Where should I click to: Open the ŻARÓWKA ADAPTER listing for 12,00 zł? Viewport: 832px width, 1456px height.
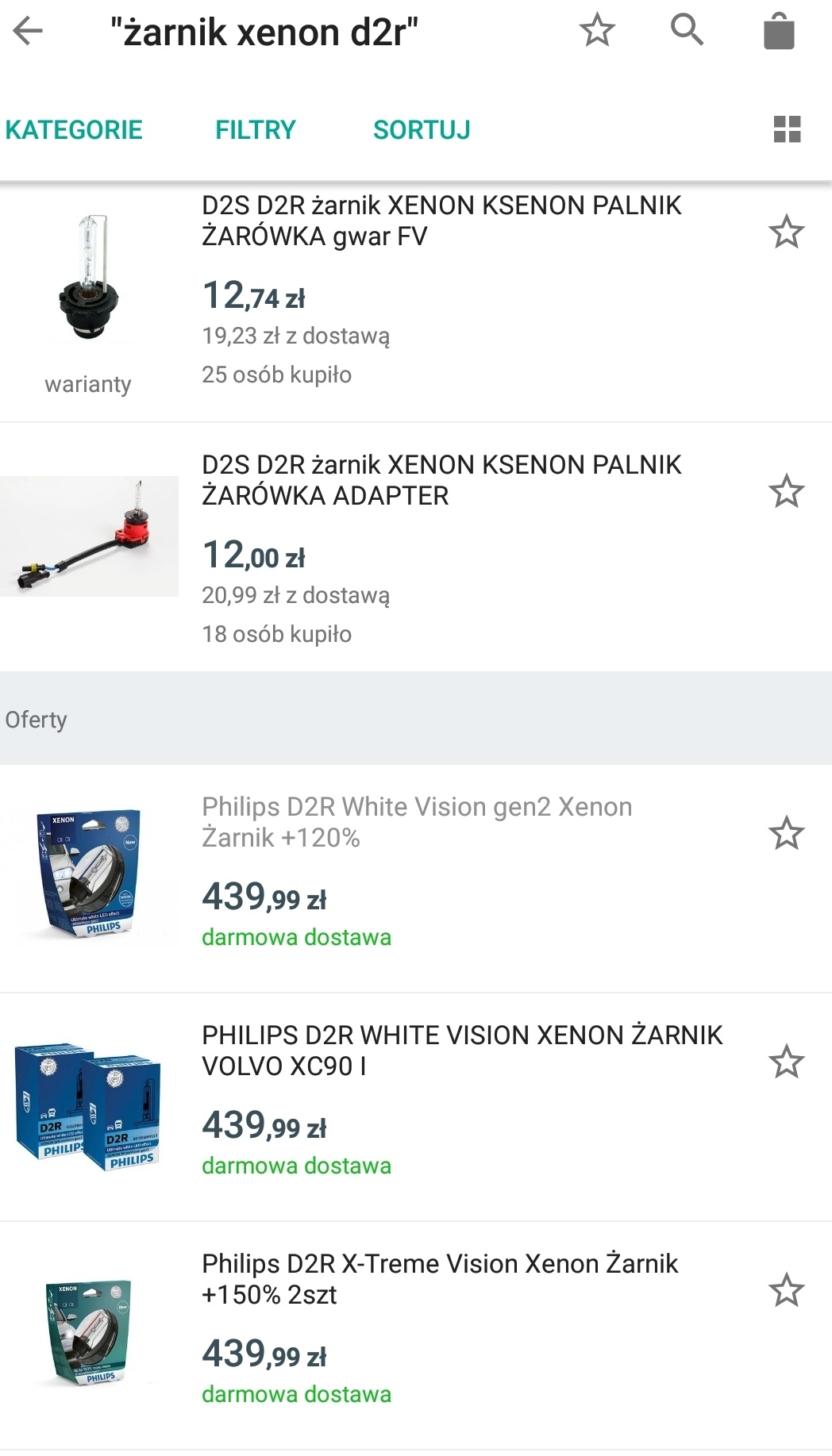[441, 480]
